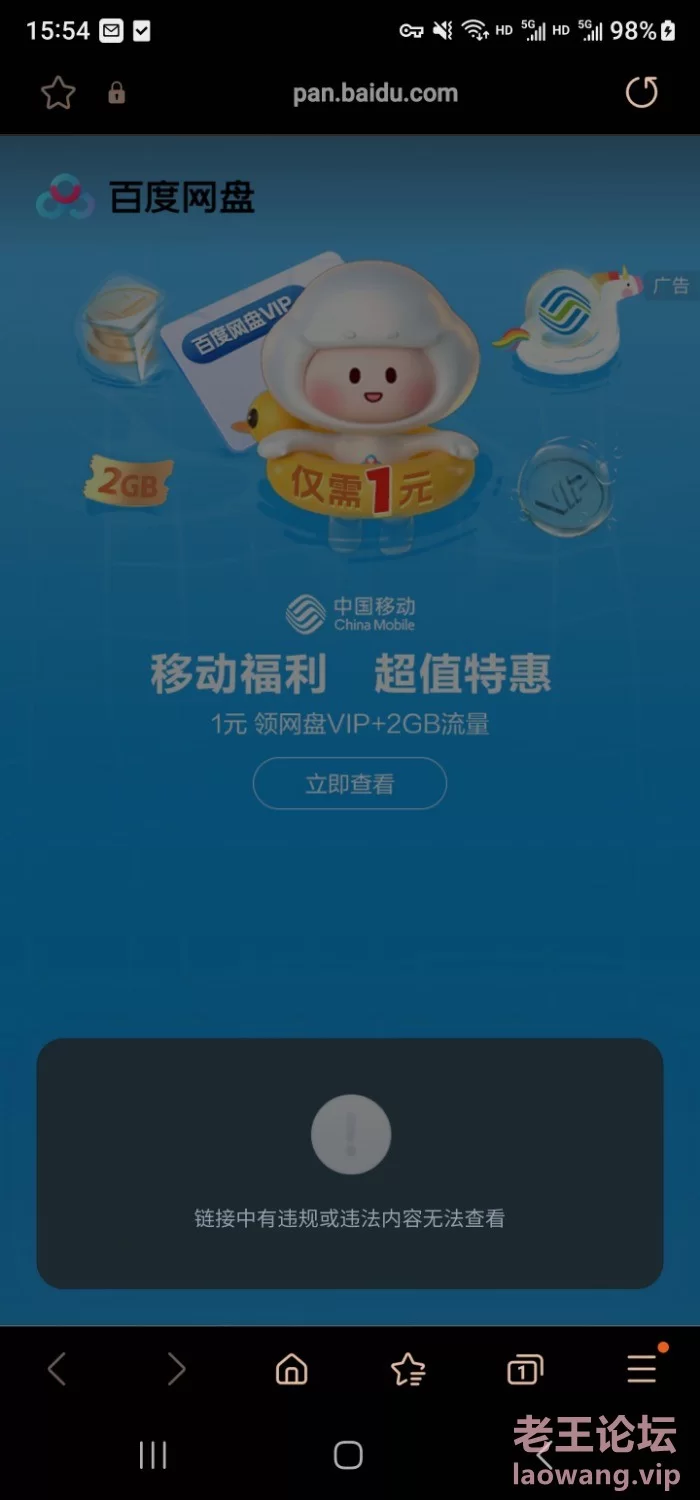The width and height of the screenshot is (700, 1500).
Task: Go back to the previous page in browser
Action: tap(57, 1369)
